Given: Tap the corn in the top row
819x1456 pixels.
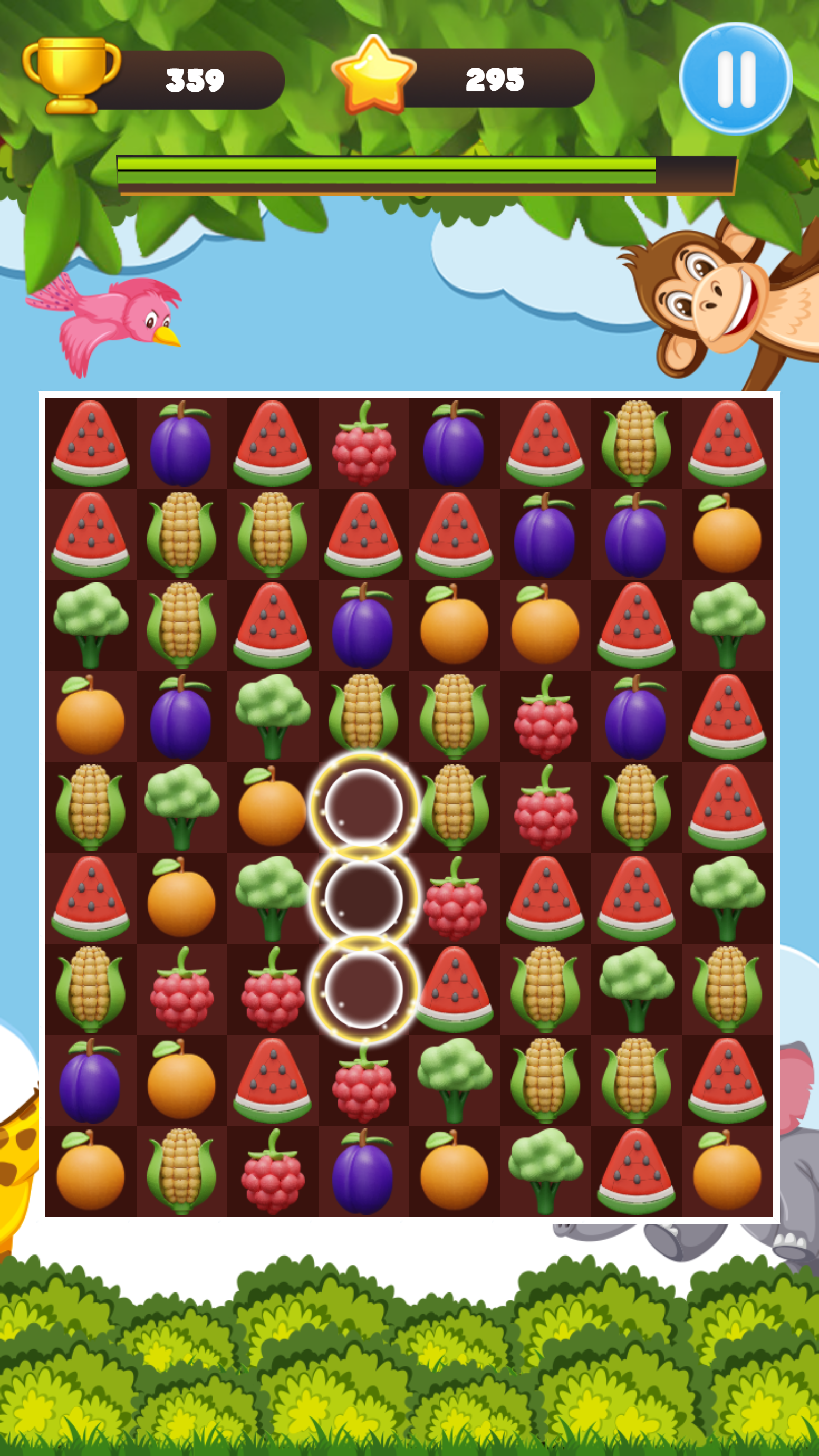Looking at the screenshot, I should tap(636, 444).
